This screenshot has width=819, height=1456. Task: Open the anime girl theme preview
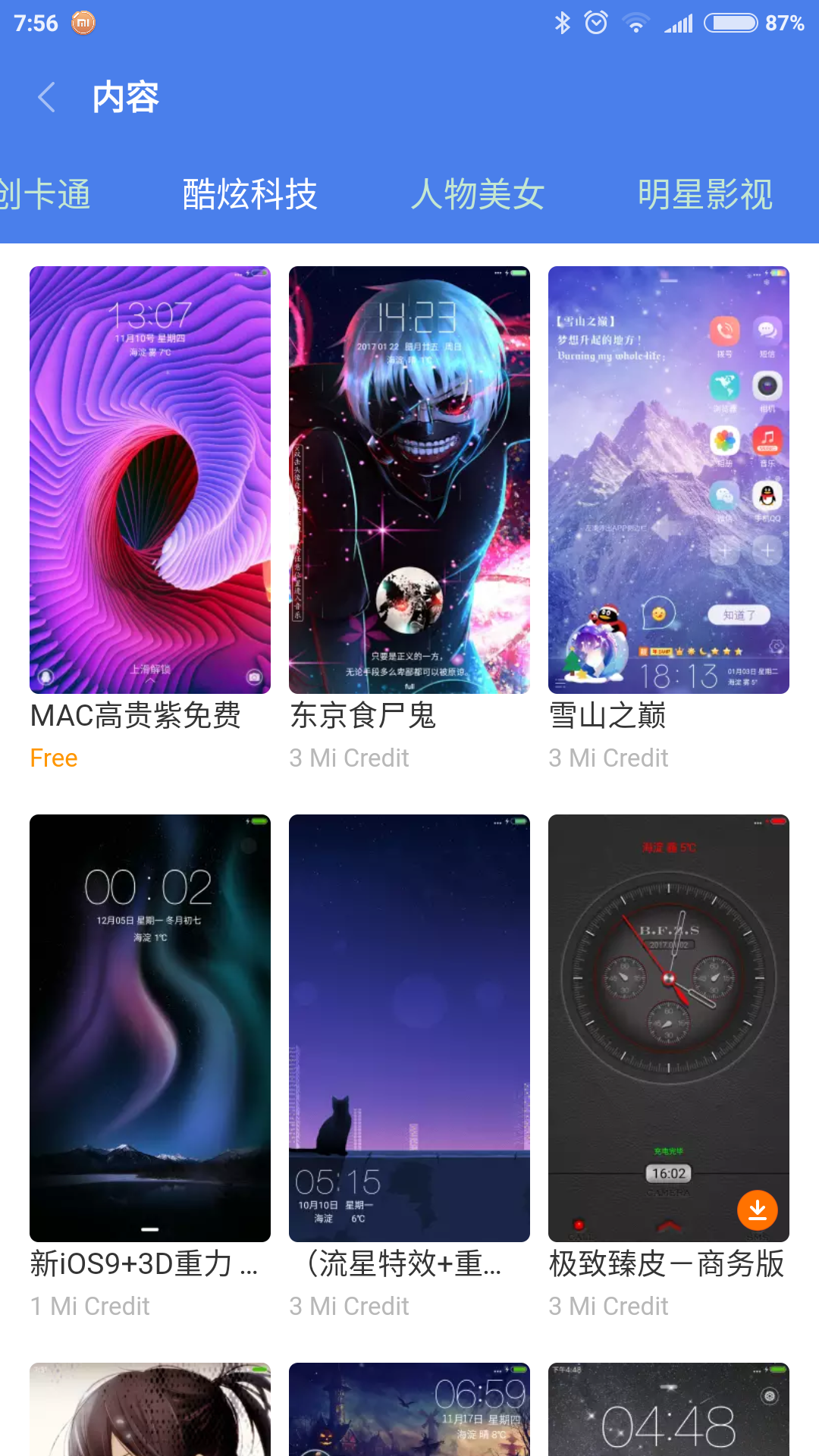pyautogui.click(x=150, y=1409)
